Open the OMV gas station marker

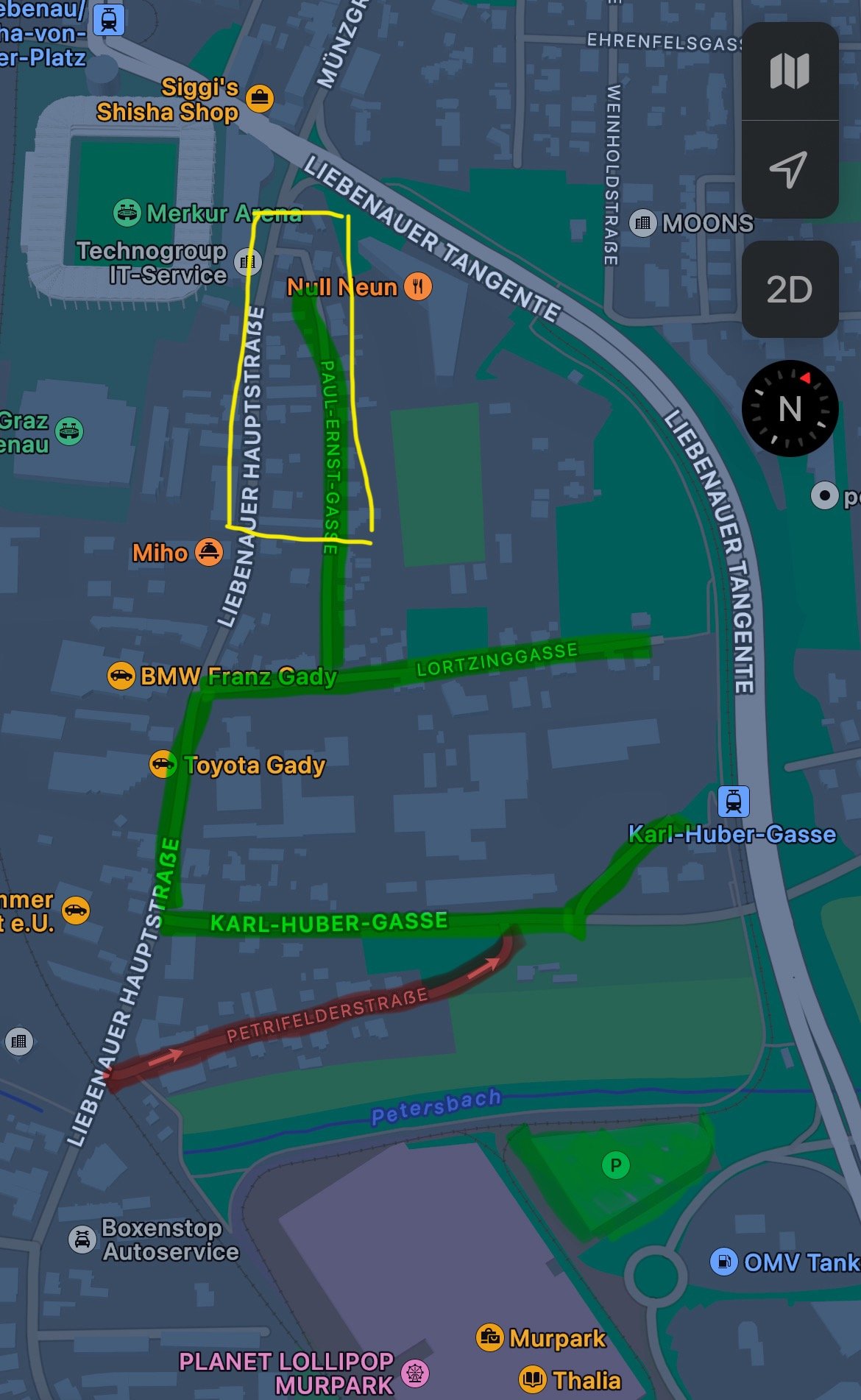(x=723, y=1262)
